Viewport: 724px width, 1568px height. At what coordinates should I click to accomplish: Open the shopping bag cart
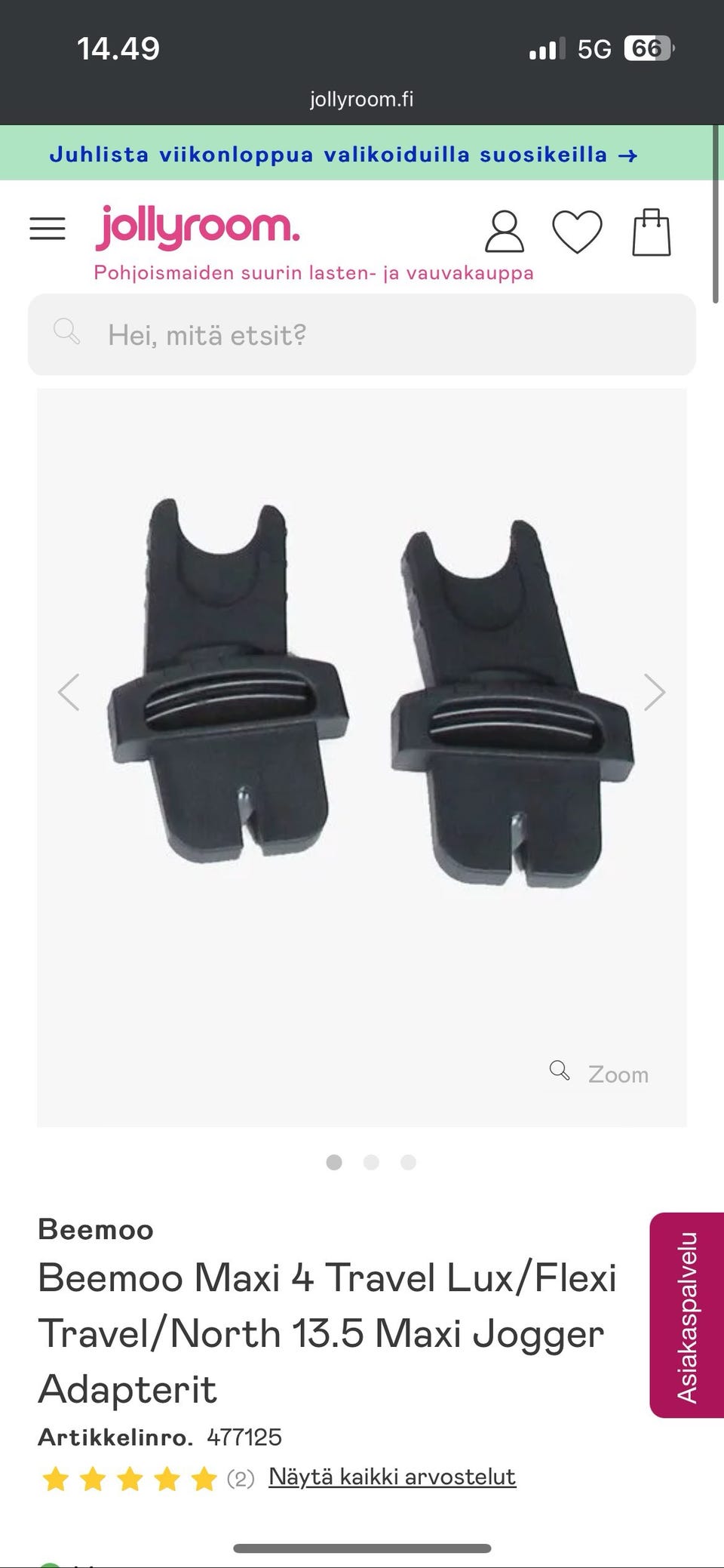click(x=651, y=232)
